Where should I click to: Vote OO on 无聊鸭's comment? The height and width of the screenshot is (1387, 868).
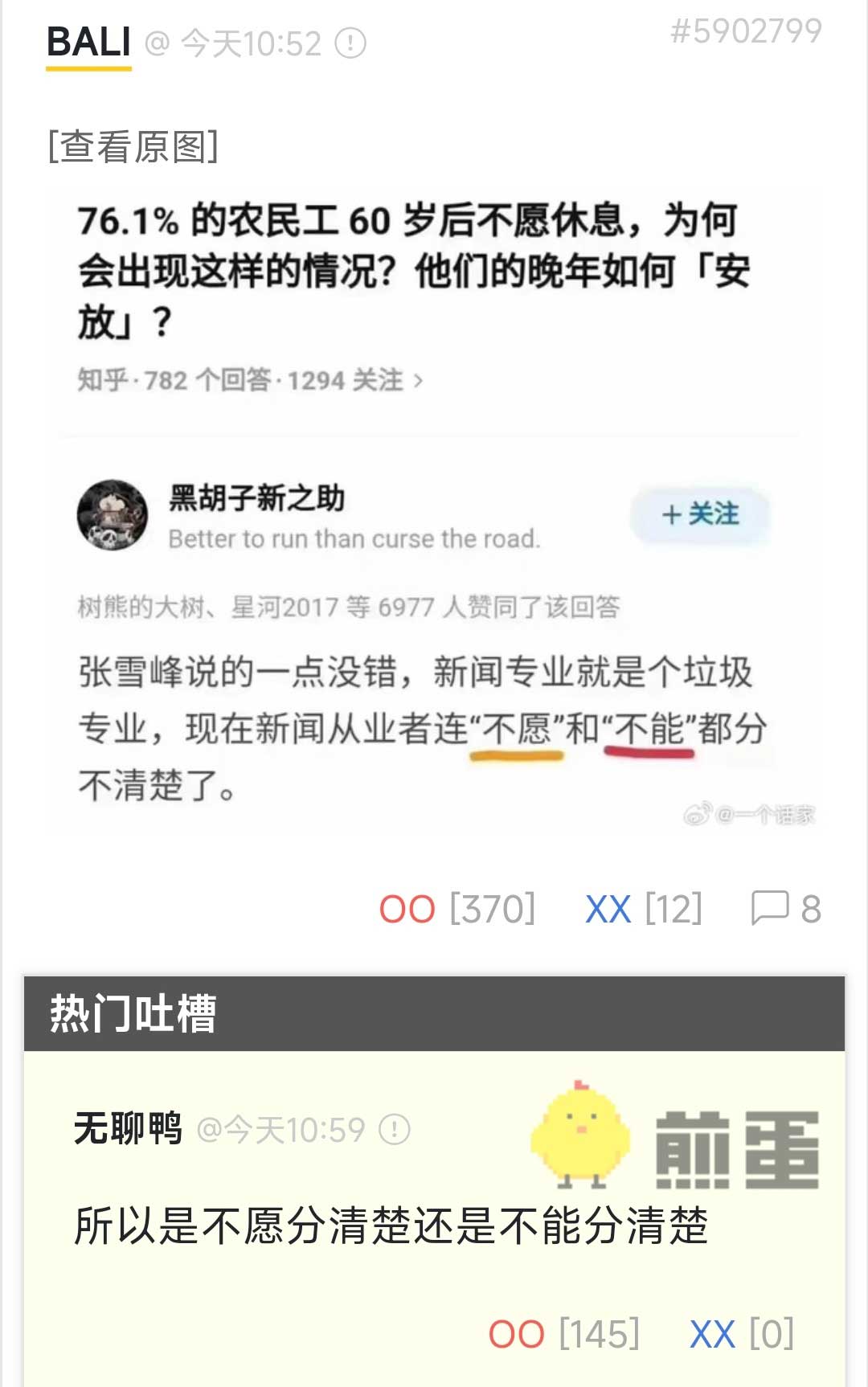[x=564, y=1334]
